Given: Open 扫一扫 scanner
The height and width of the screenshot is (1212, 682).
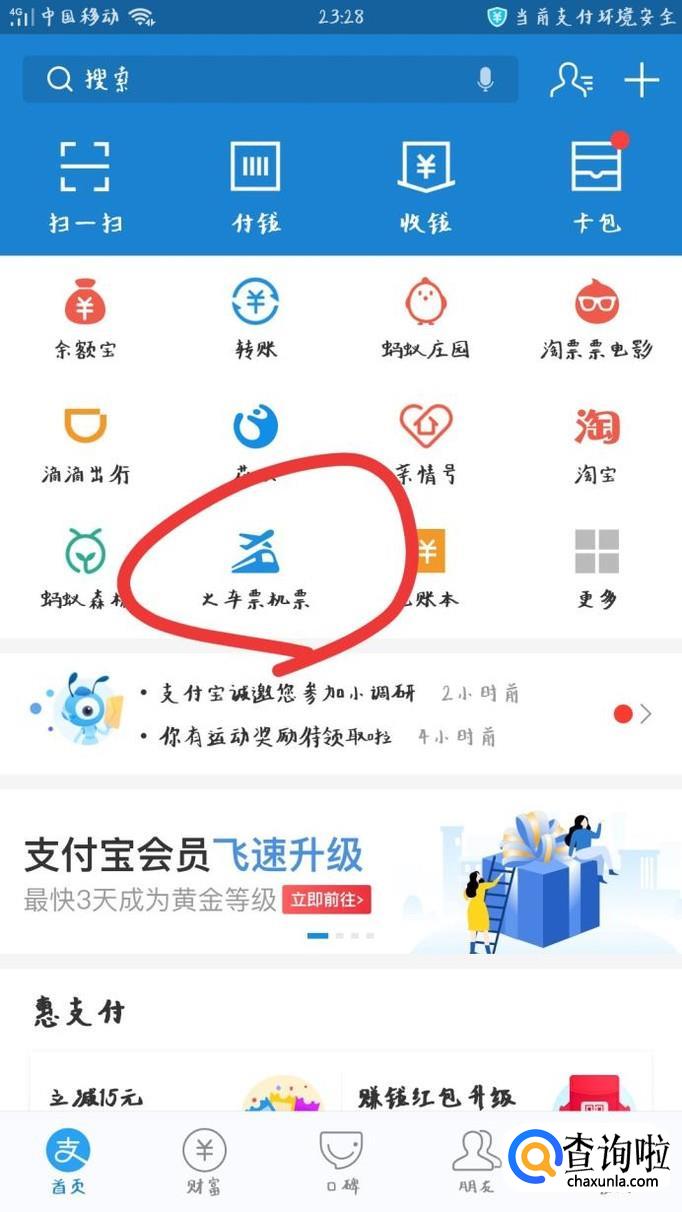Looking at the screenshot, I should click(85, 185).
